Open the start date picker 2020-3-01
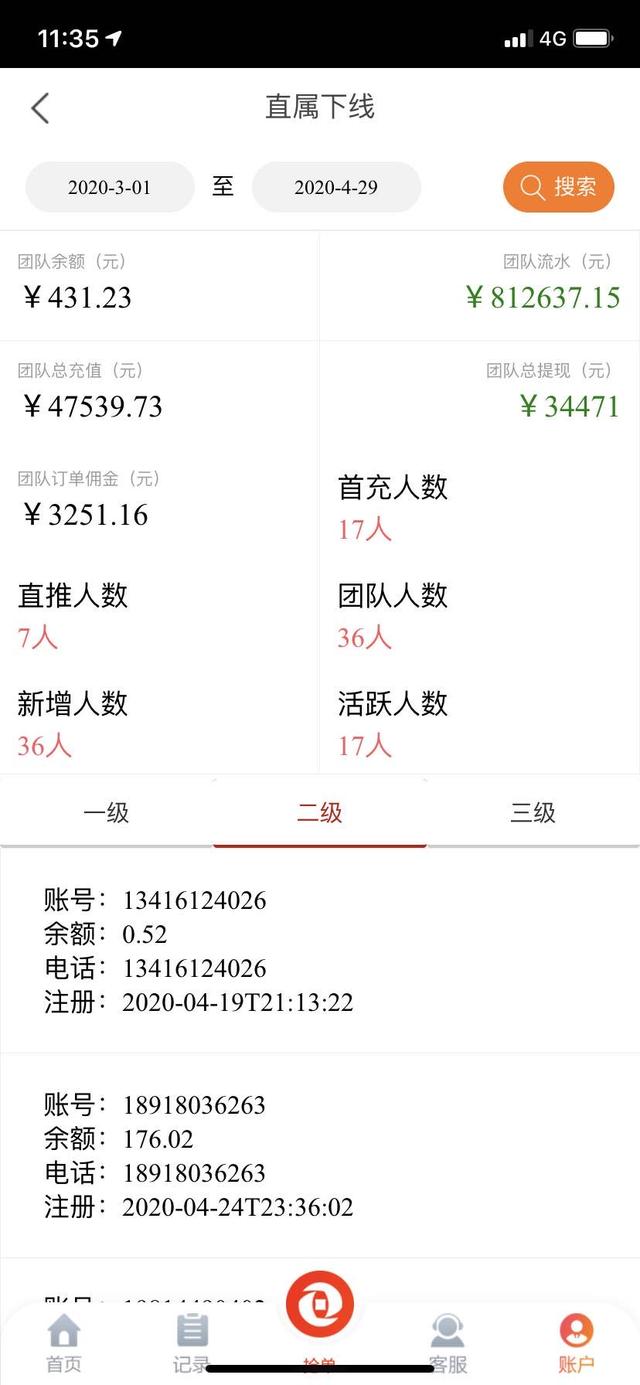 tap(110, 187)
